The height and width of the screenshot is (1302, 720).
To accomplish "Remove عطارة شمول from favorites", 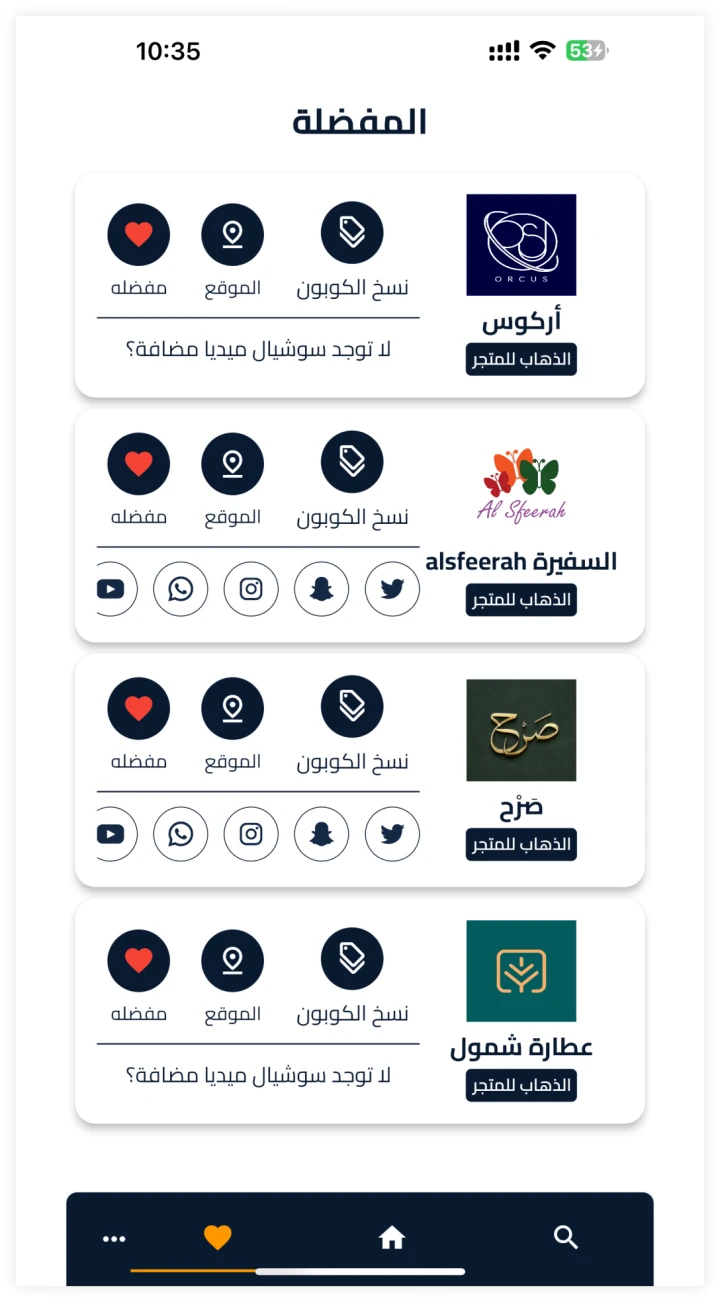I will point(139,960).
